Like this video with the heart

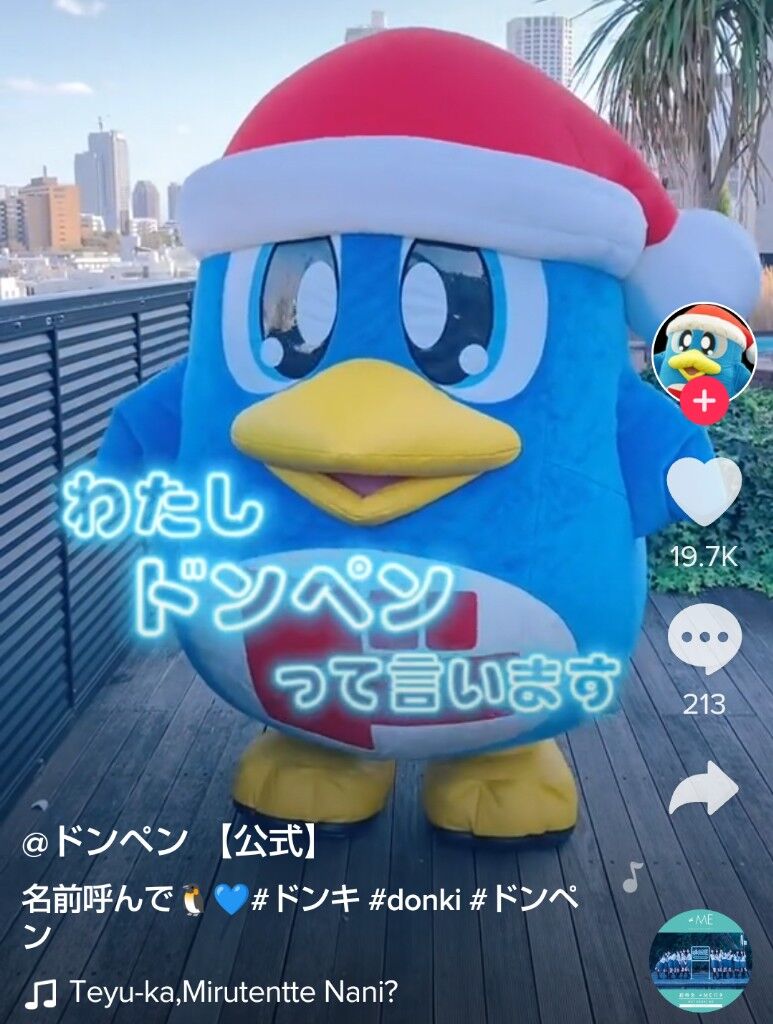pyautogui.click(x=704, y=490)
